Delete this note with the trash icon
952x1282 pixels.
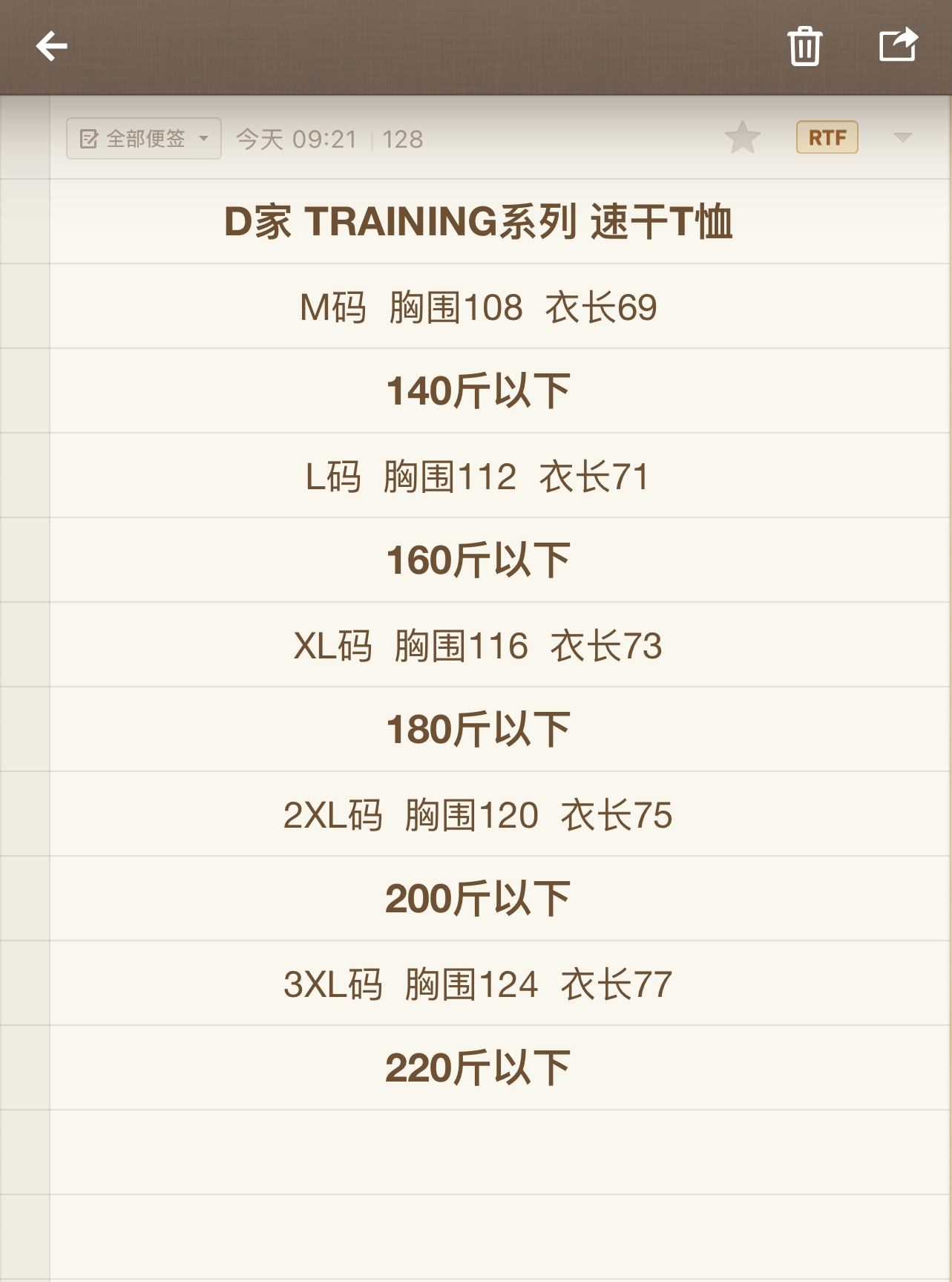(x=804, y=46)
